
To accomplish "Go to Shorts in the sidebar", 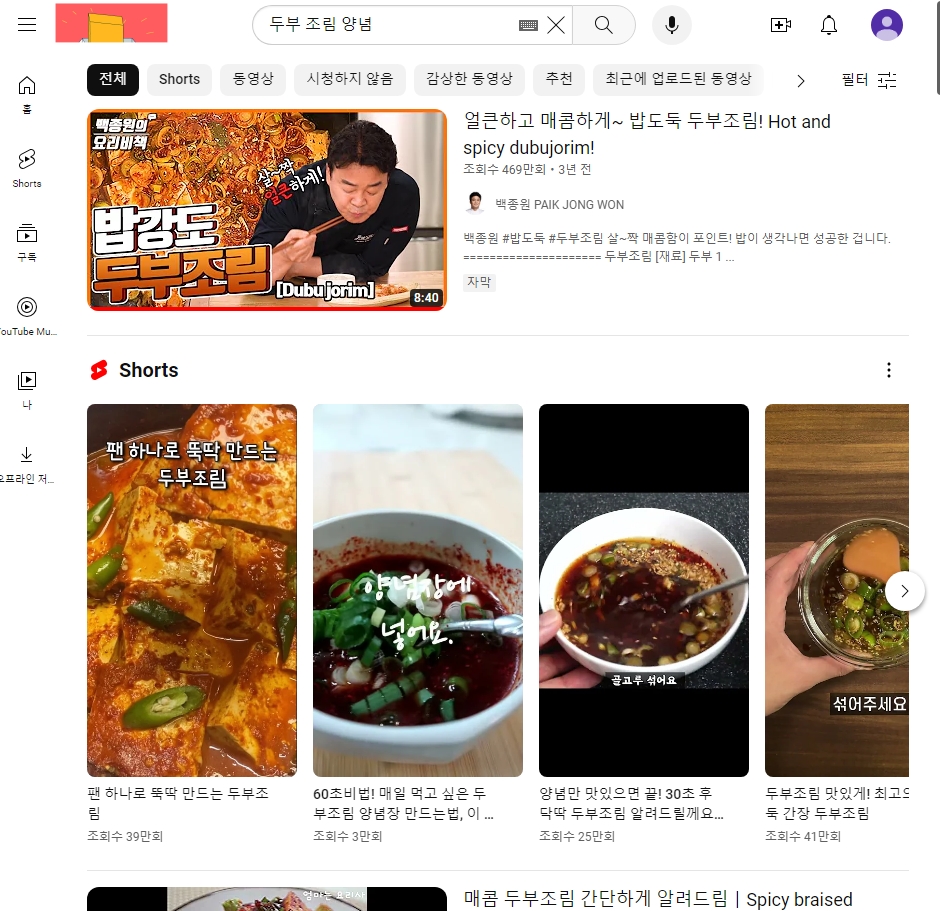I will pos(27,168).
